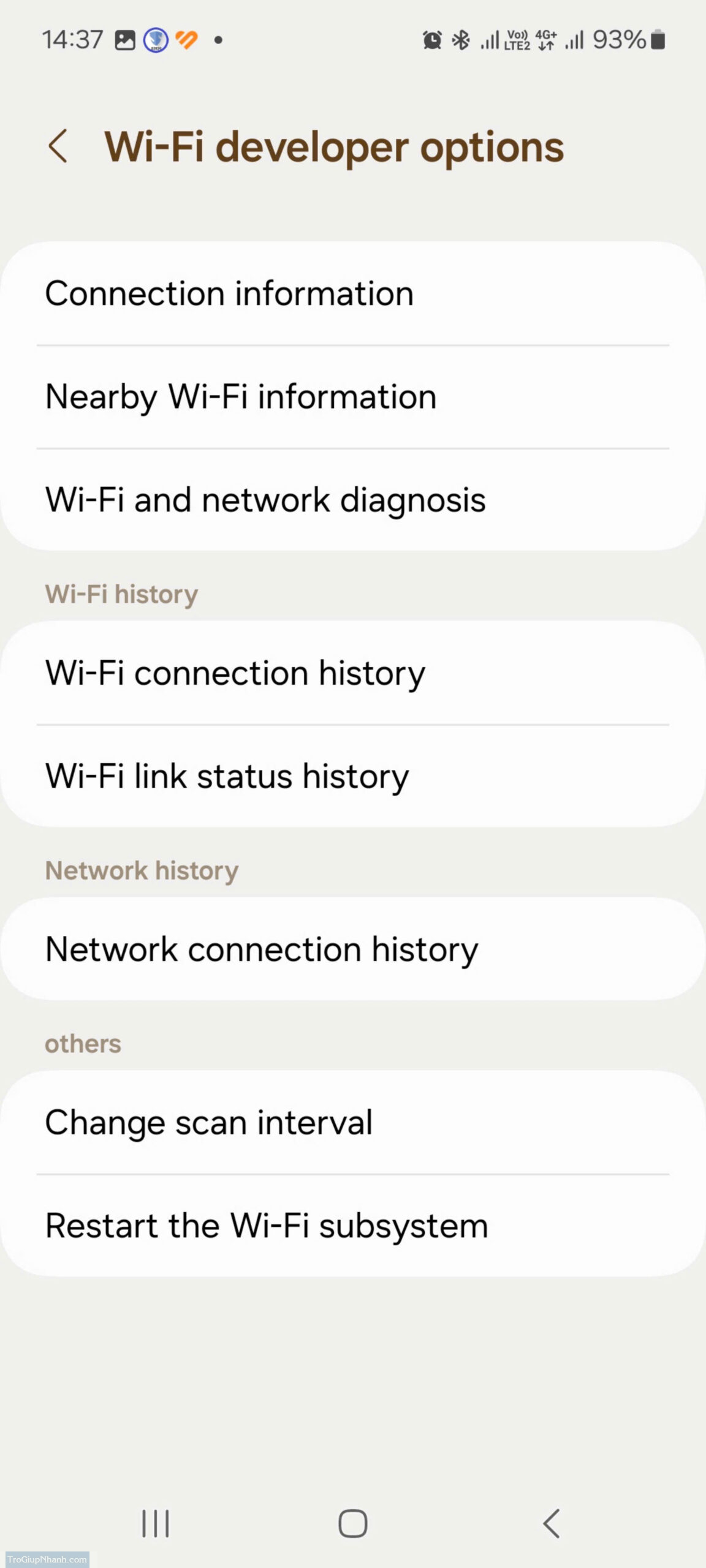Open Network connection history
706x1568 pixels.
pyautogui.click(x=352, y=949)
